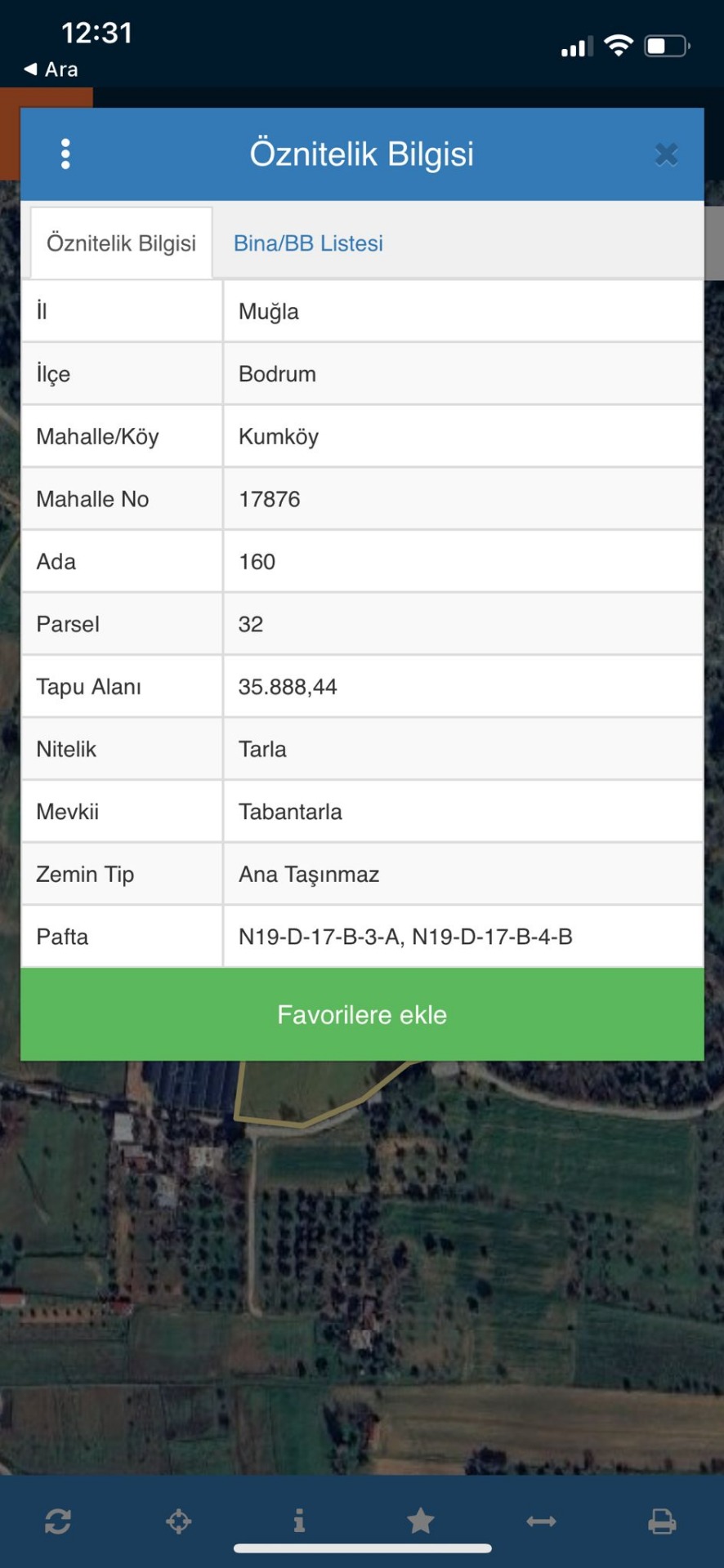The image size is (724, 1568).
Task: Open the three-dot overflow menu
Action: click(65, 154)
